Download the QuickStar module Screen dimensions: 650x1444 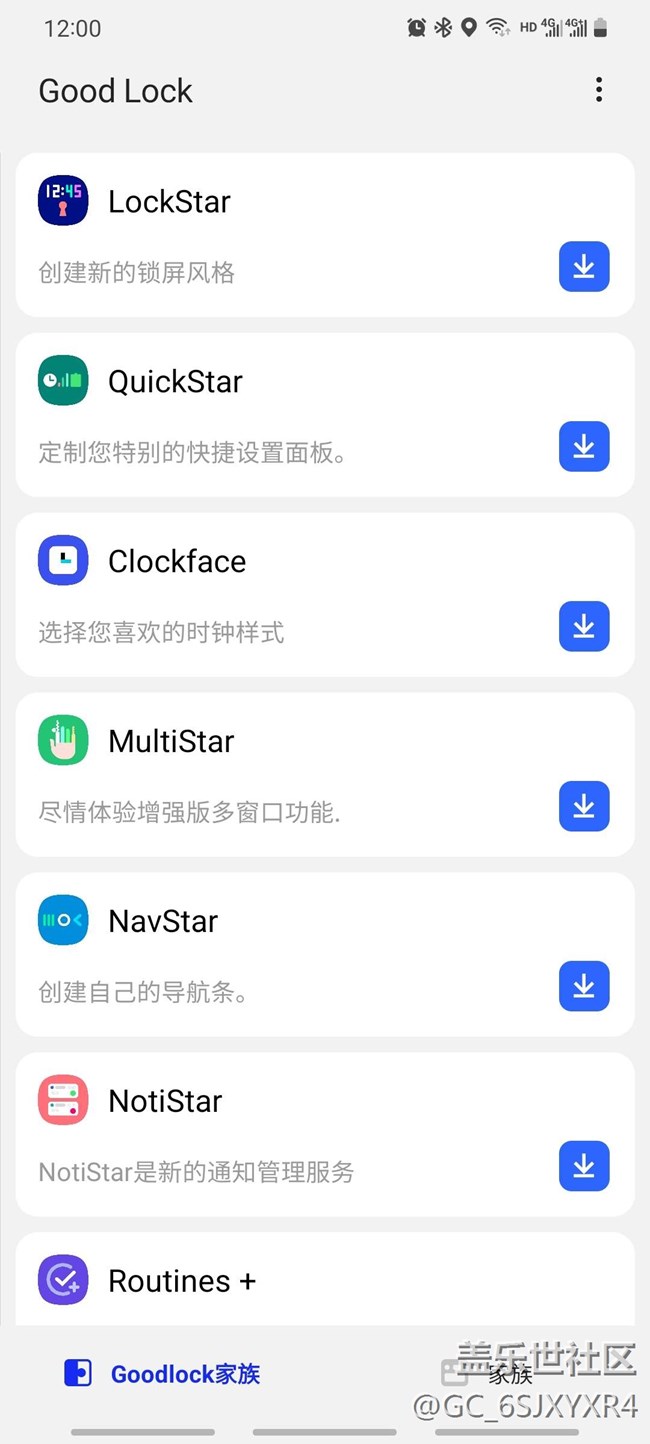[584, 447]
